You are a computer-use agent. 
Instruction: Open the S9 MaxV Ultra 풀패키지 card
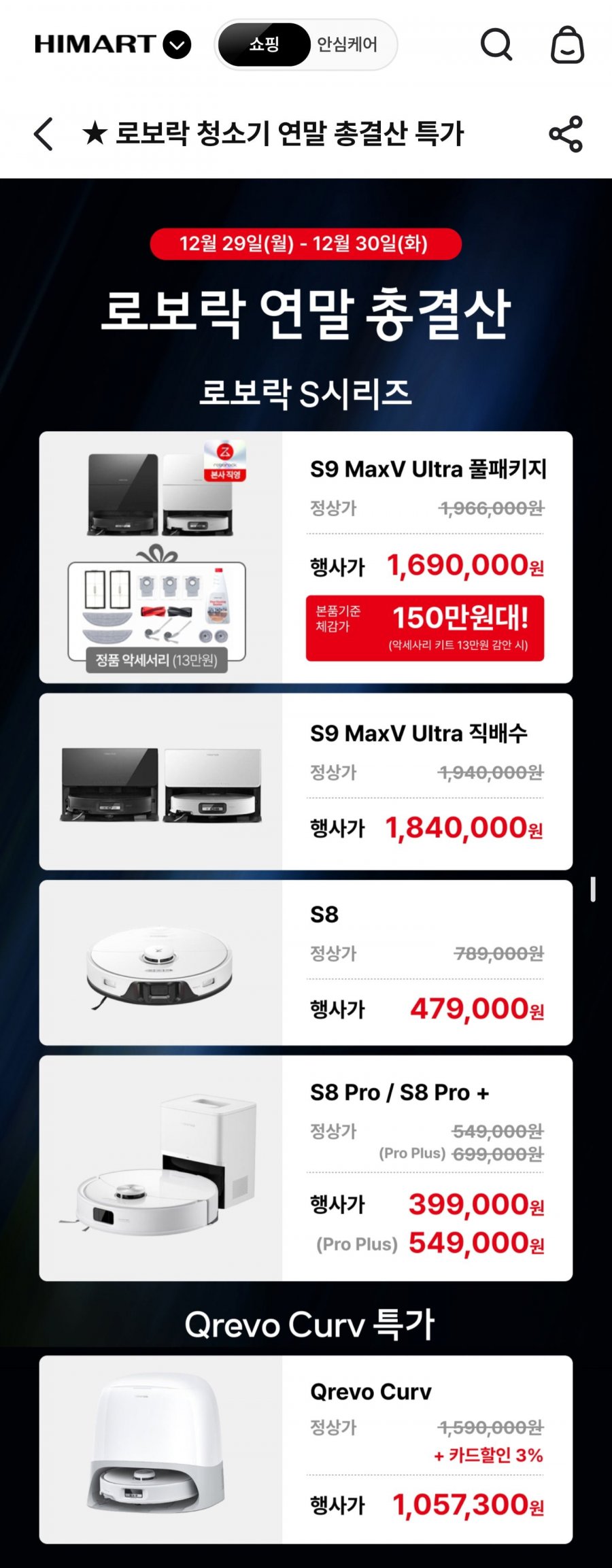pyautogui.click(x=306, y=557)
